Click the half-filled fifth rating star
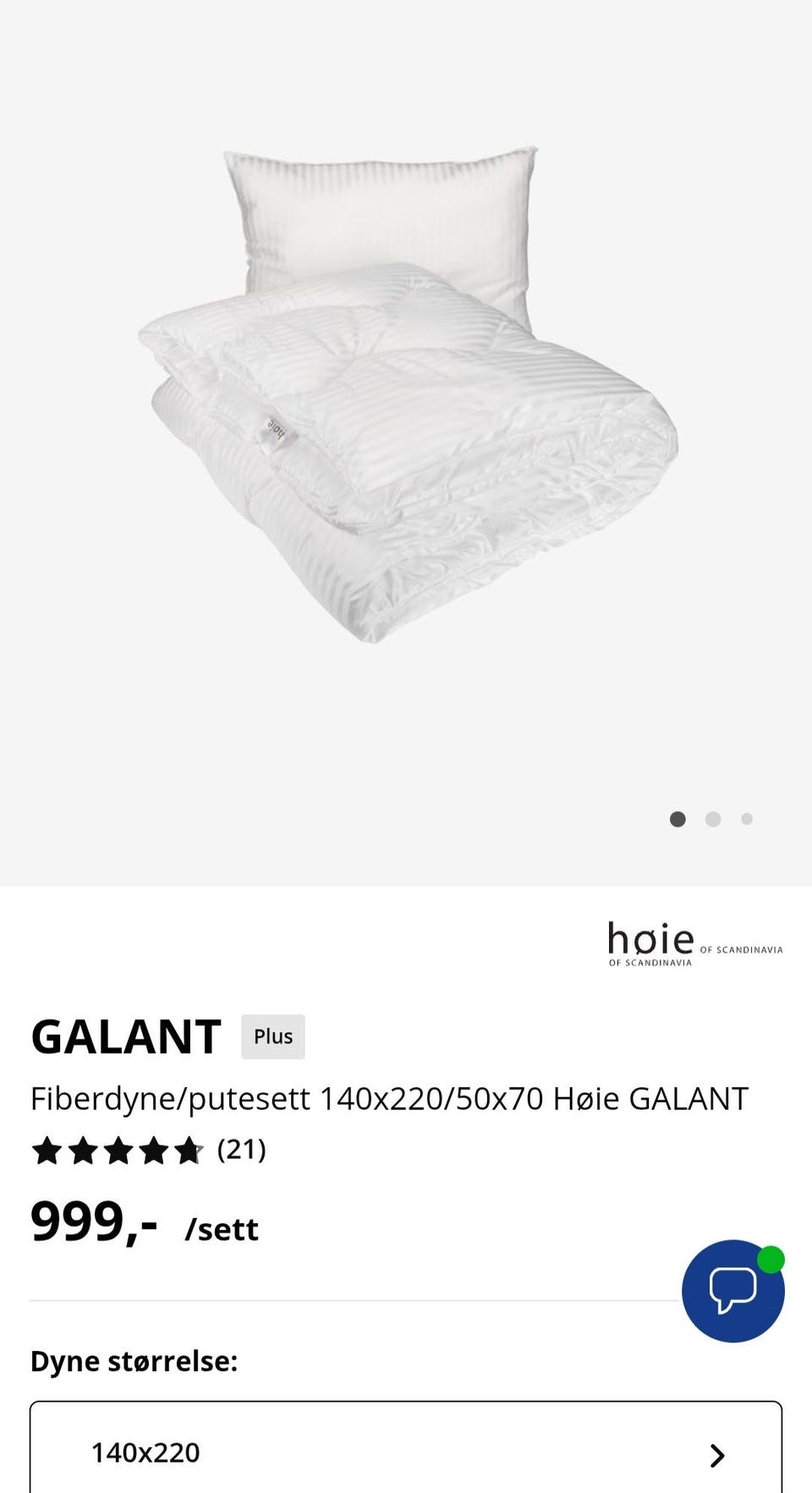Screen dimensions: 812x1493 tap(189, 1150)
